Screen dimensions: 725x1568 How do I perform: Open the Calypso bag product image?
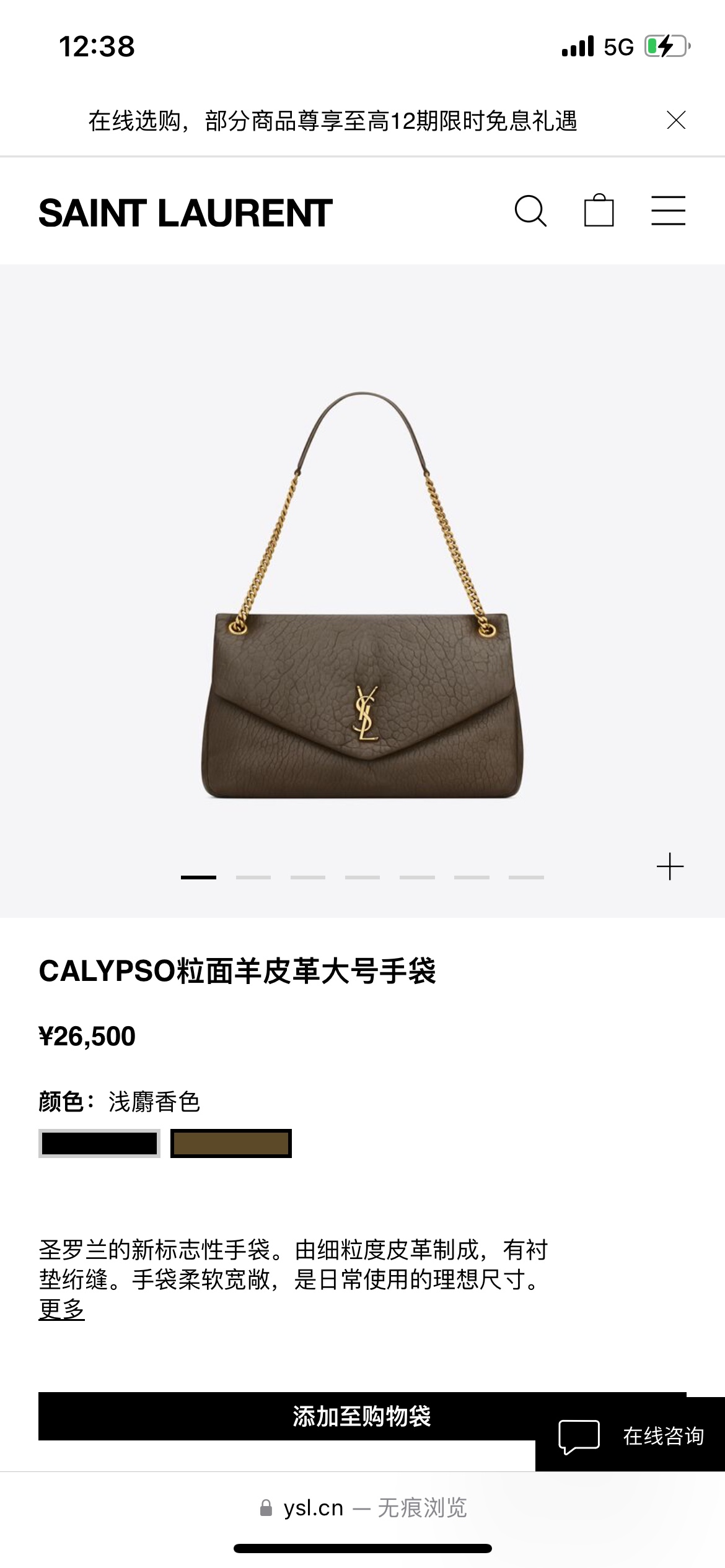(x=362, y=596)
